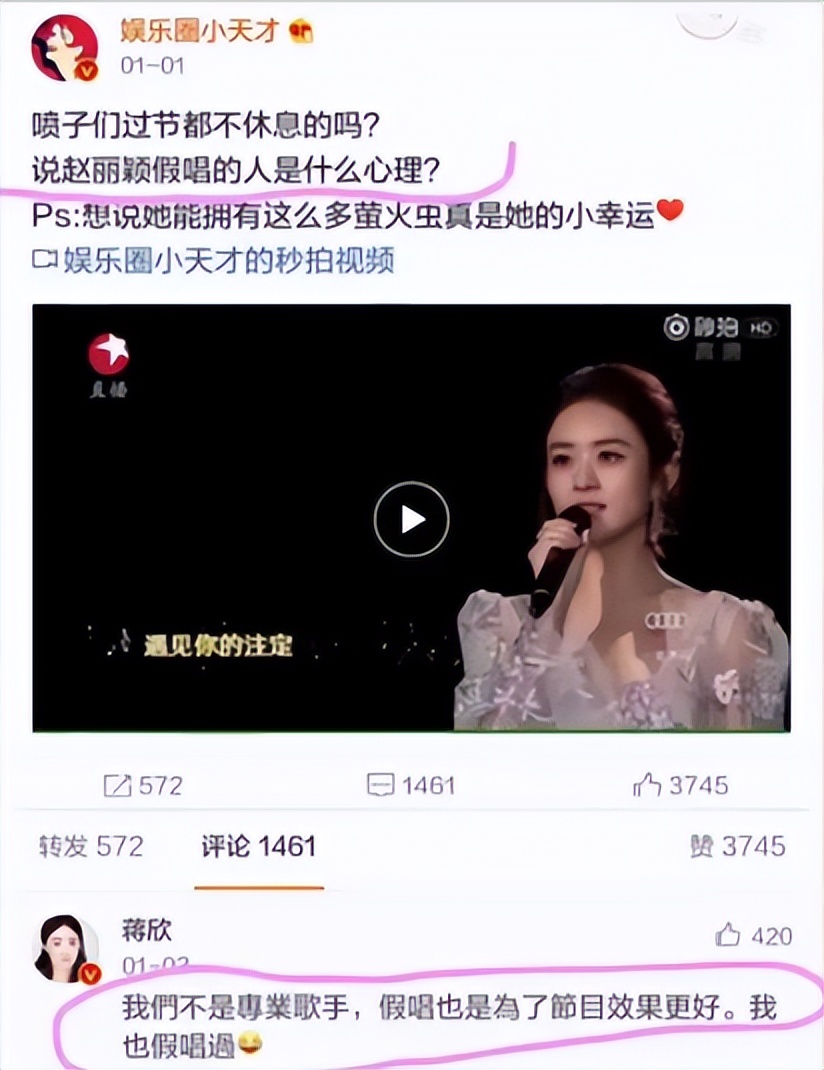Switch to the 赞 3745 tab
Image resolution: width=824 pixels, height=1070 pixels.
coord(737,846)
